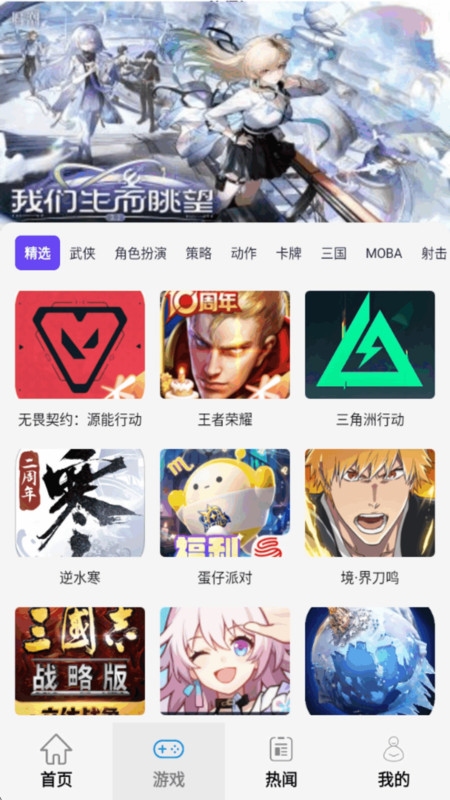Go to the 首页 tab

pos(56,761)
